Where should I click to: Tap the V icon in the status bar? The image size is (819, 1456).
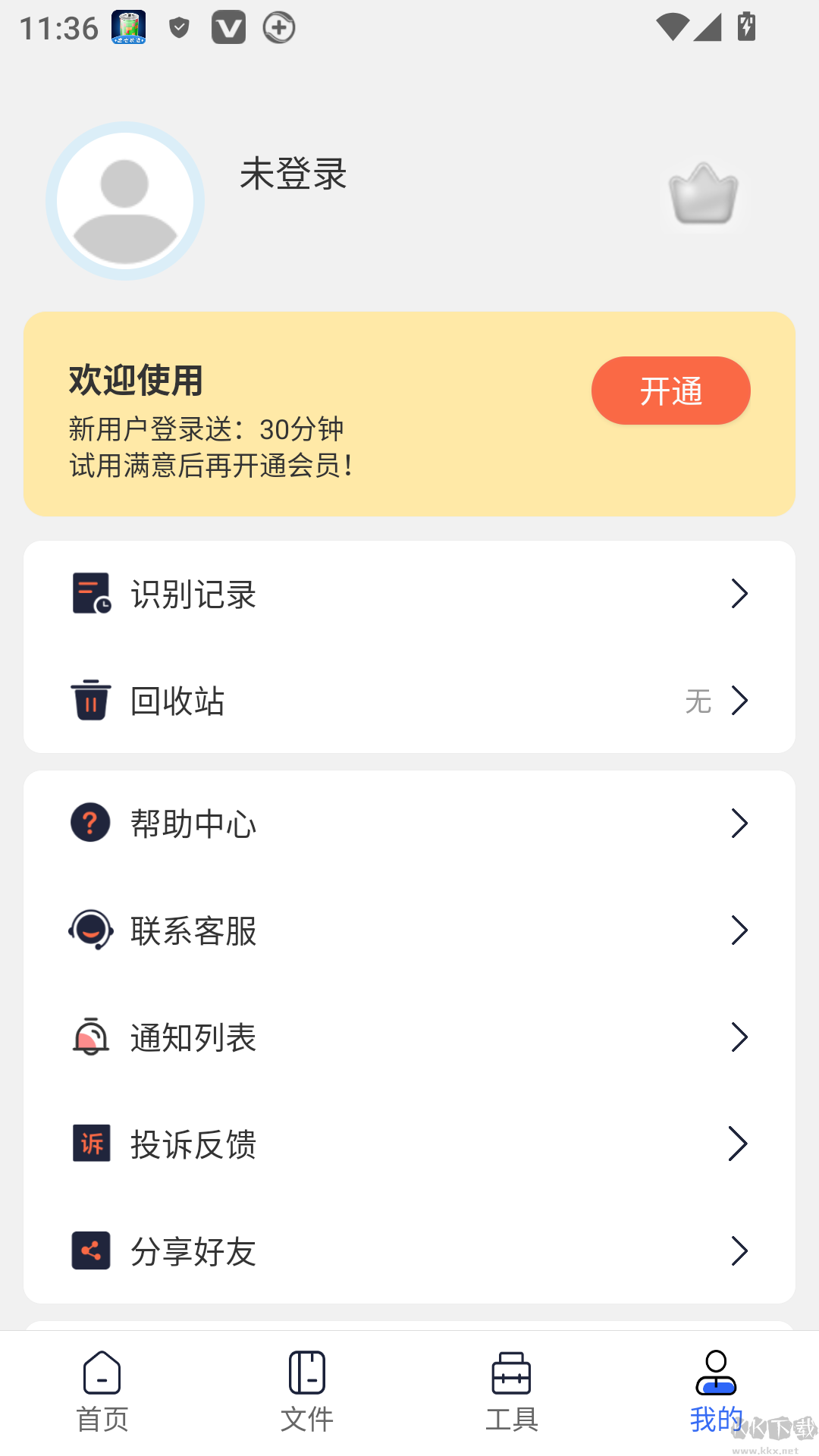(x=229, y=27)
